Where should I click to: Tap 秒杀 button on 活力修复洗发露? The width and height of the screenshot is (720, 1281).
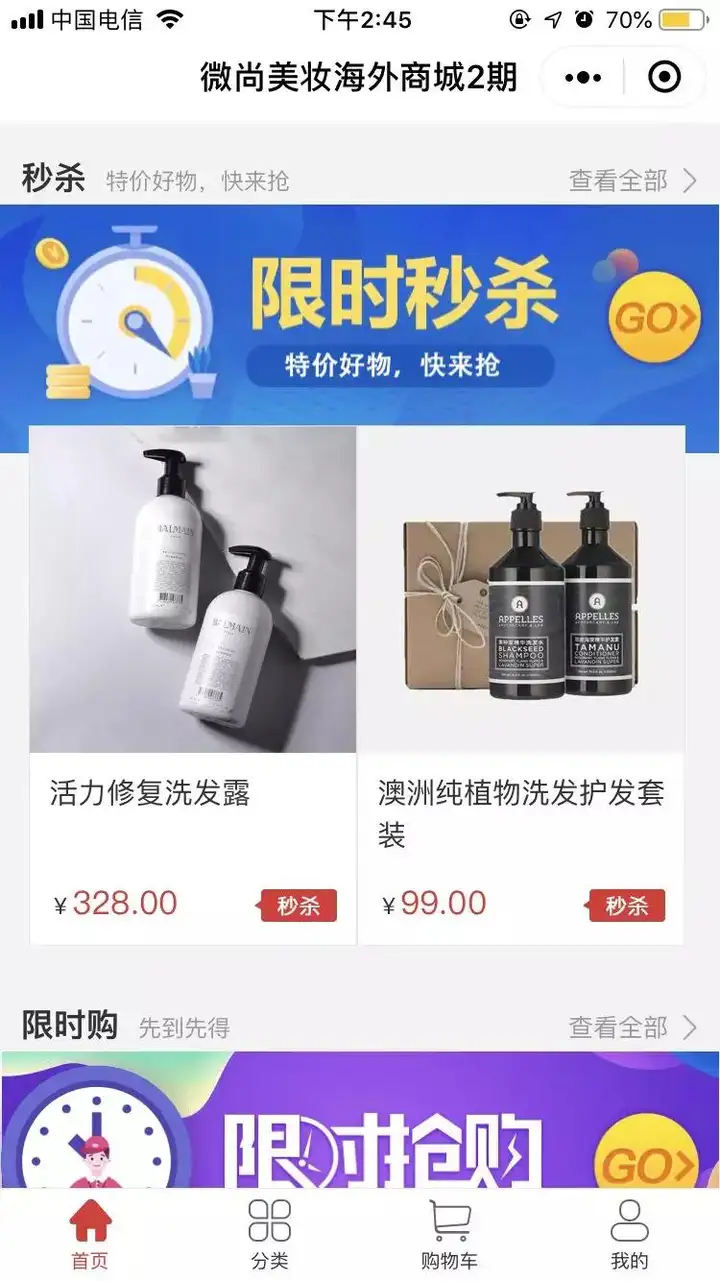click(x=298, y=906)
